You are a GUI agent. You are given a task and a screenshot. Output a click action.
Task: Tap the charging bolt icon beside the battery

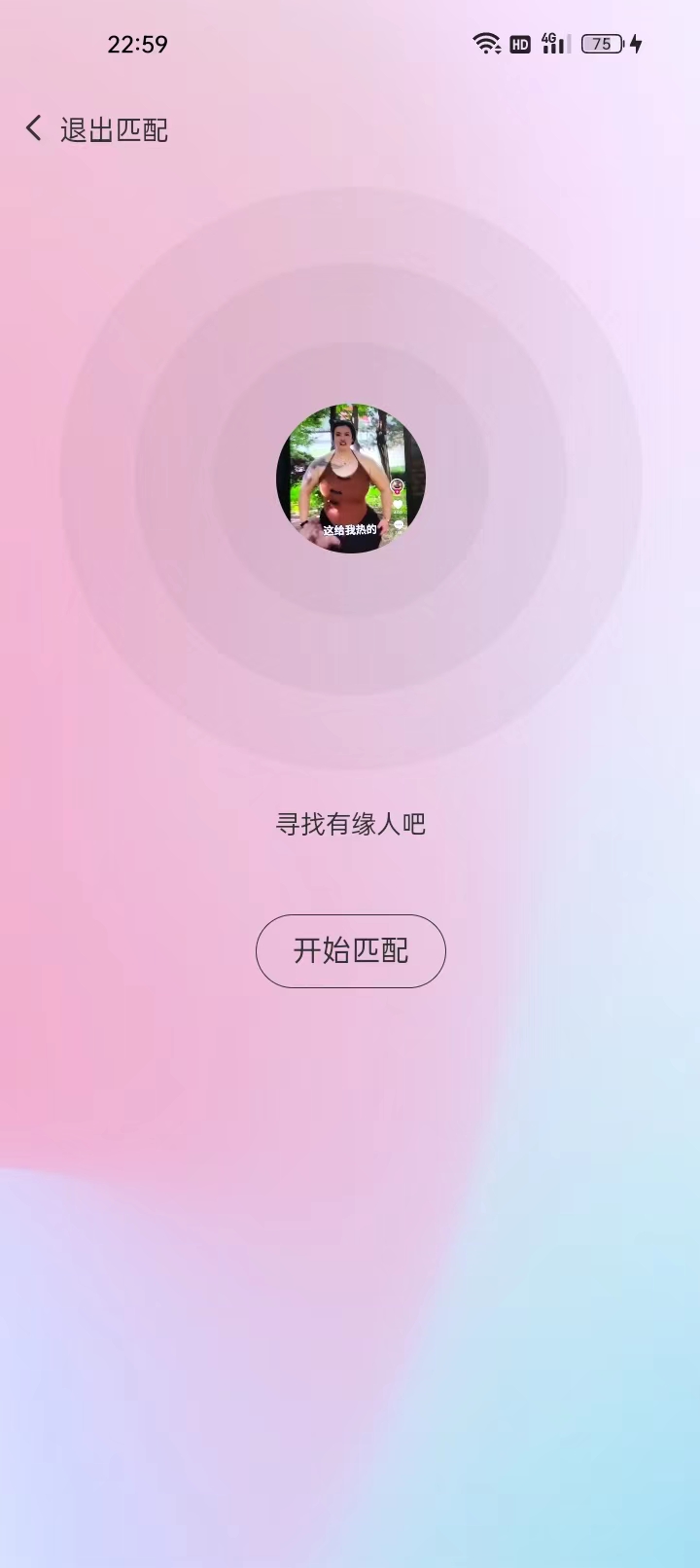[x=635, y=43]
